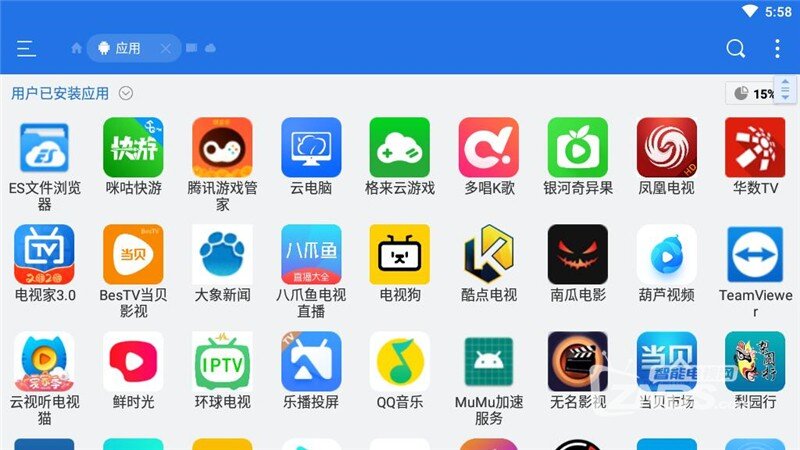800x450 pixels.
Task: Open 环球电视 IPTV app
Action: point(222,362)
